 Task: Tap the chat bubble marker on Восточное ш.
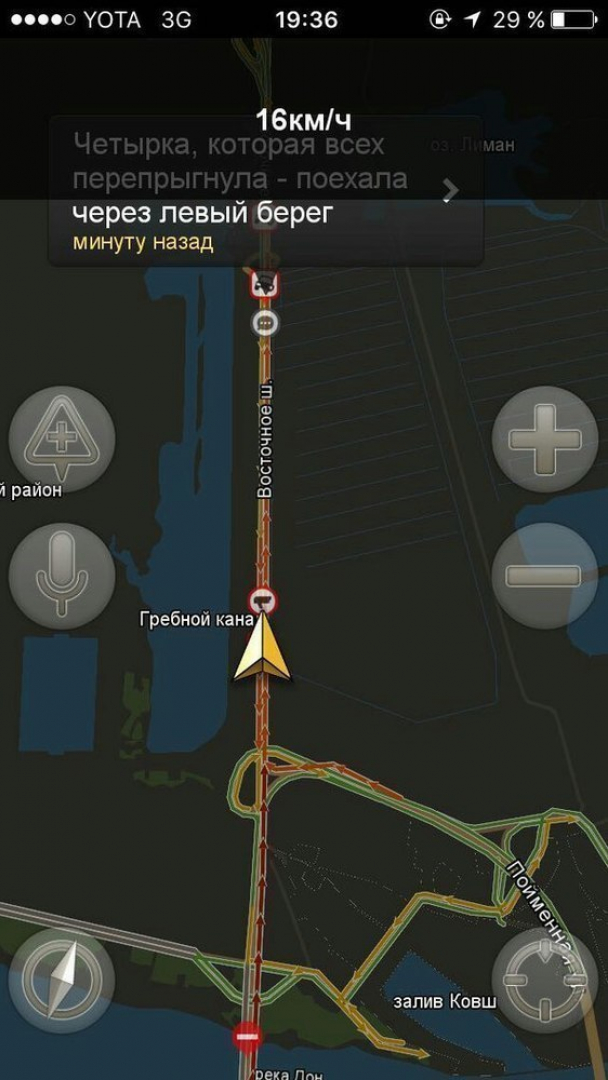[265, 322]
